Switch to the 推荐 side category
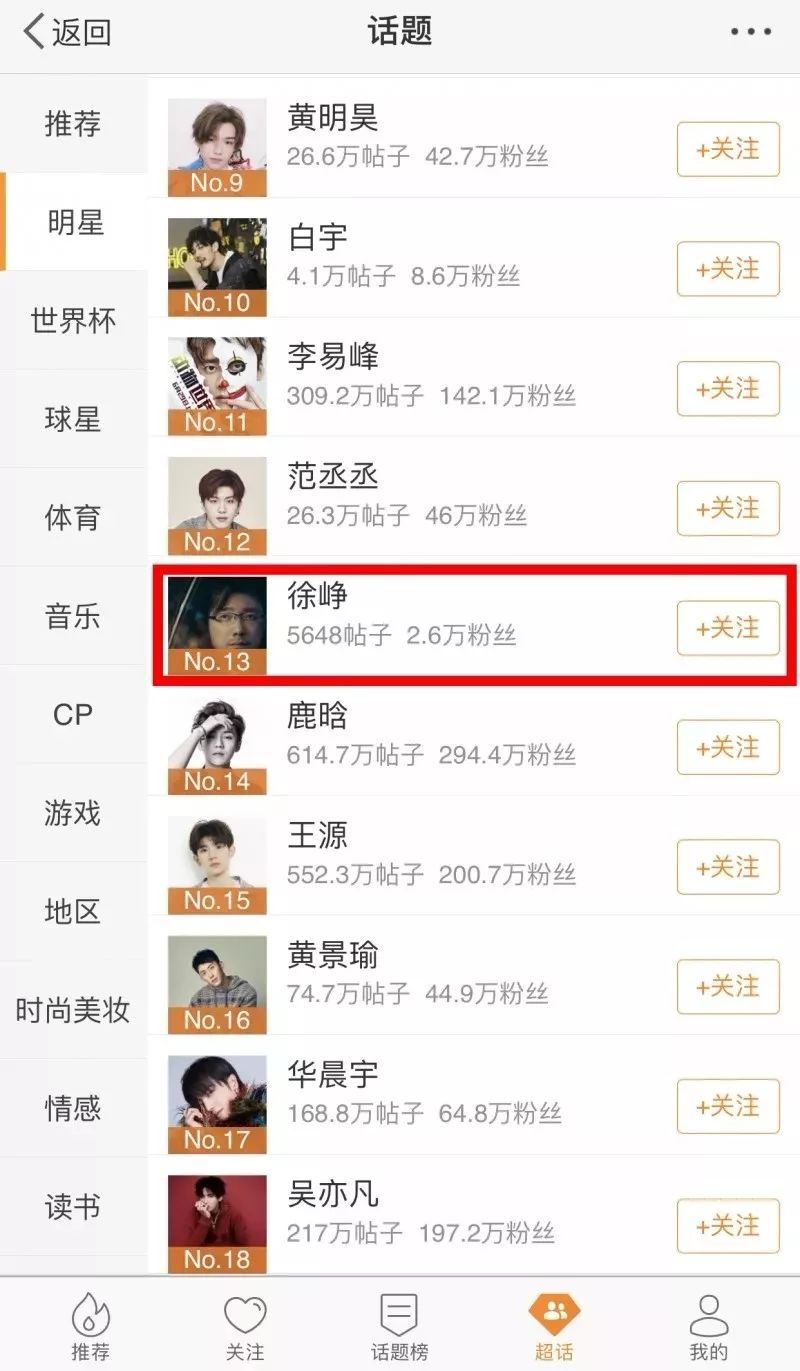The height and width of the screenshot is (1371, 800). pos(73,124)
